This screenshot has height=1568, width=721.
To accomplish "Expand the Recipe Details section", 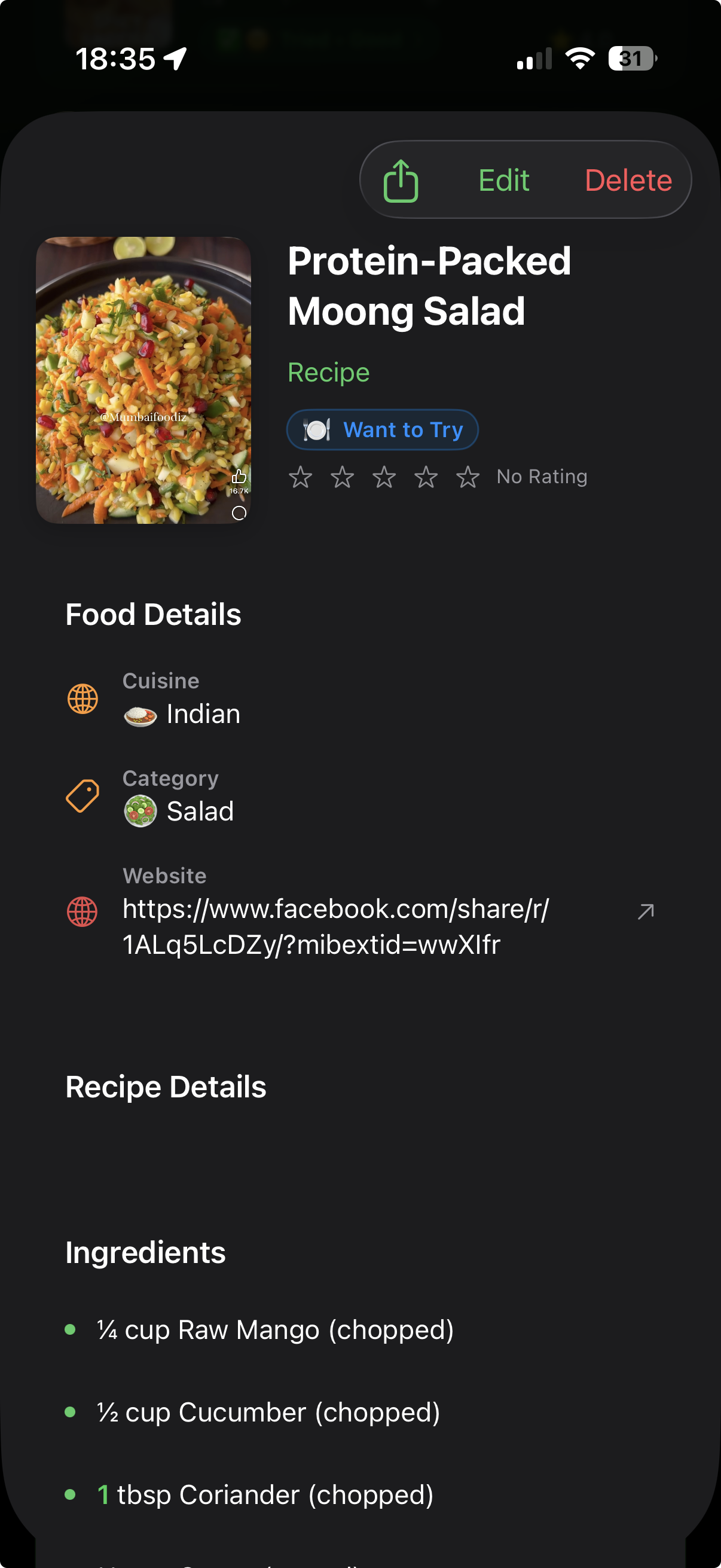I will tap(166, 1087).
